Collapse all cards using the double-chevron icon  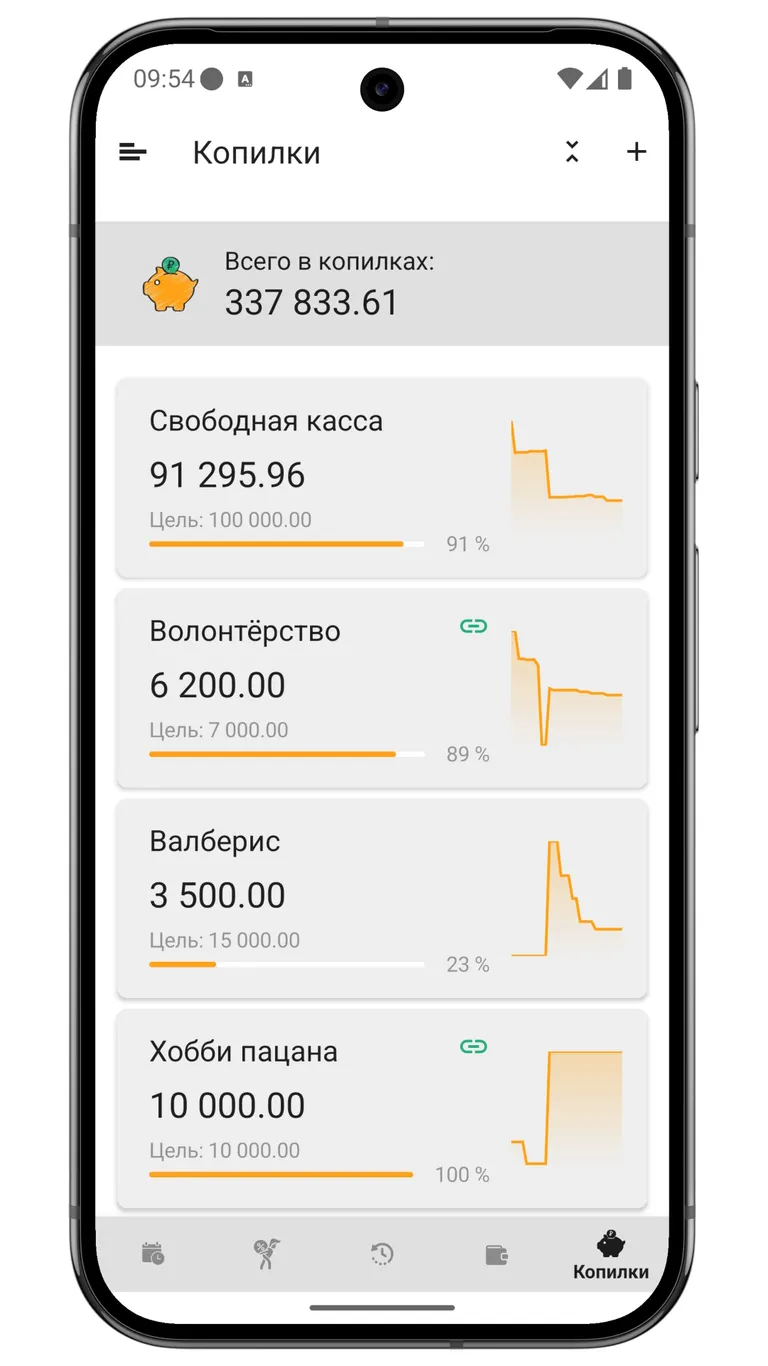click(571, 152)
